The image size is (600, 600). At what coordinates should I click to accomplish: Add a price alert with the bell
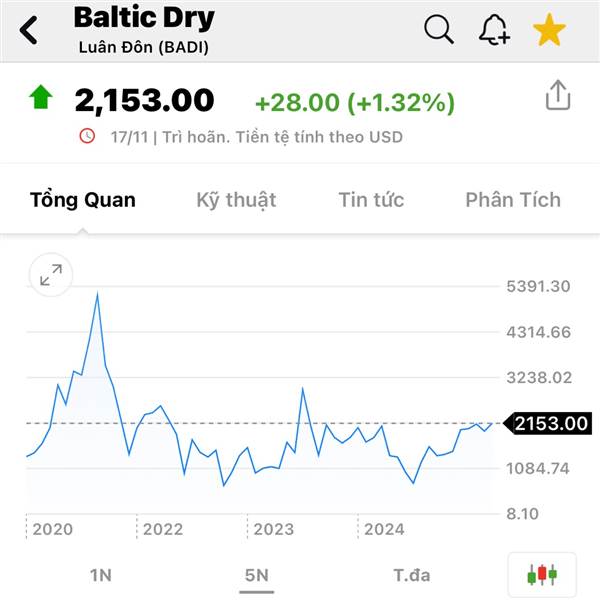(494, 30)
